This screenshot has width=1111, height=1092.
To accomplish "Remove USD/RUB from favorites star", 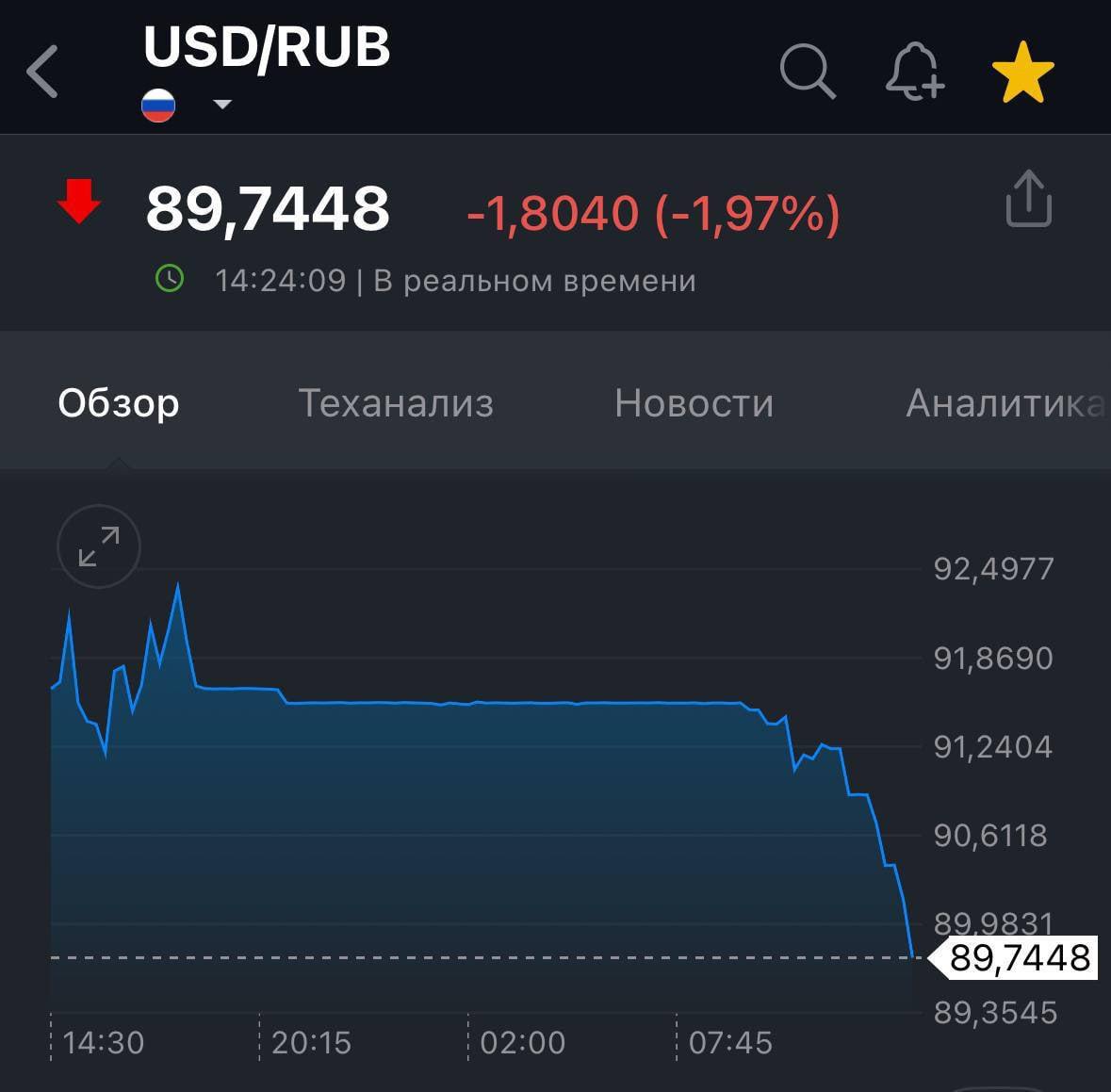I will 1022,73.
